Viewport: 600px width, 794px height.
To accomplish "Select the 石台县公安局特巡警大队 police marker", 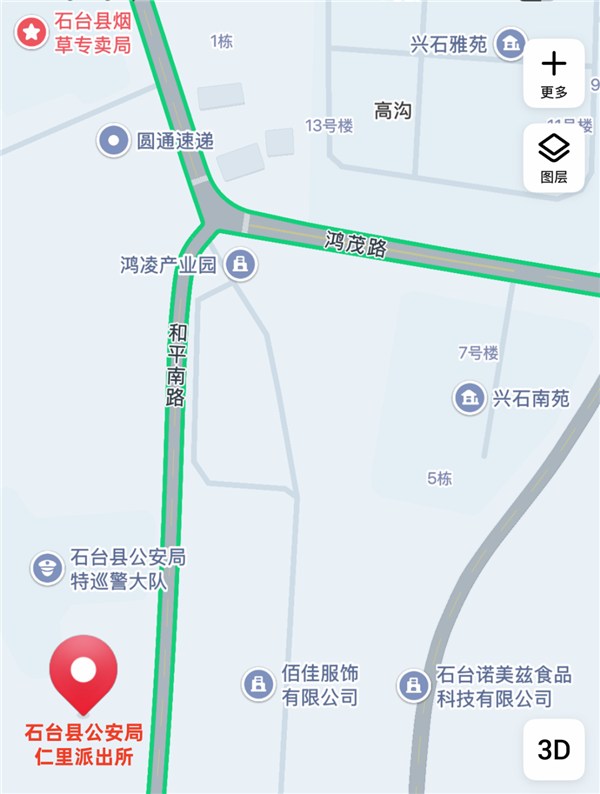I will tap(46, 569).
